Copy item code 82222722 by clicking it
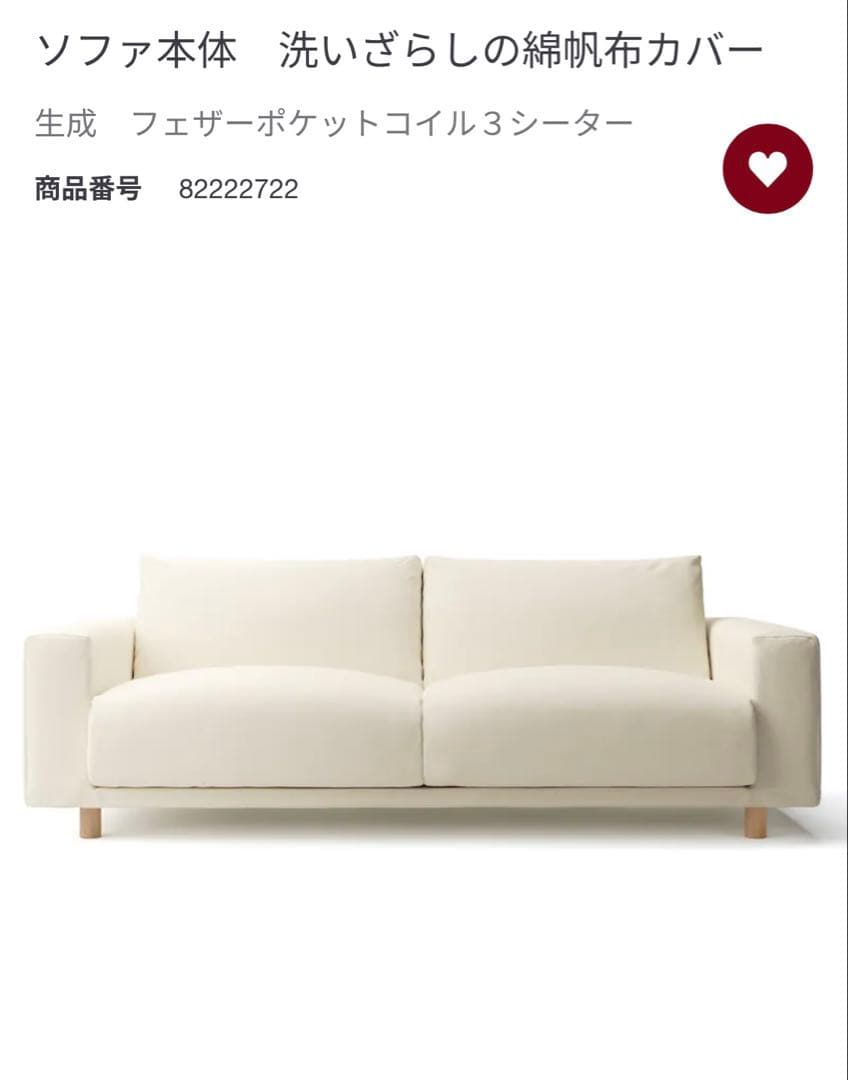The image size is (848, 1080). (x=238, y=187)
